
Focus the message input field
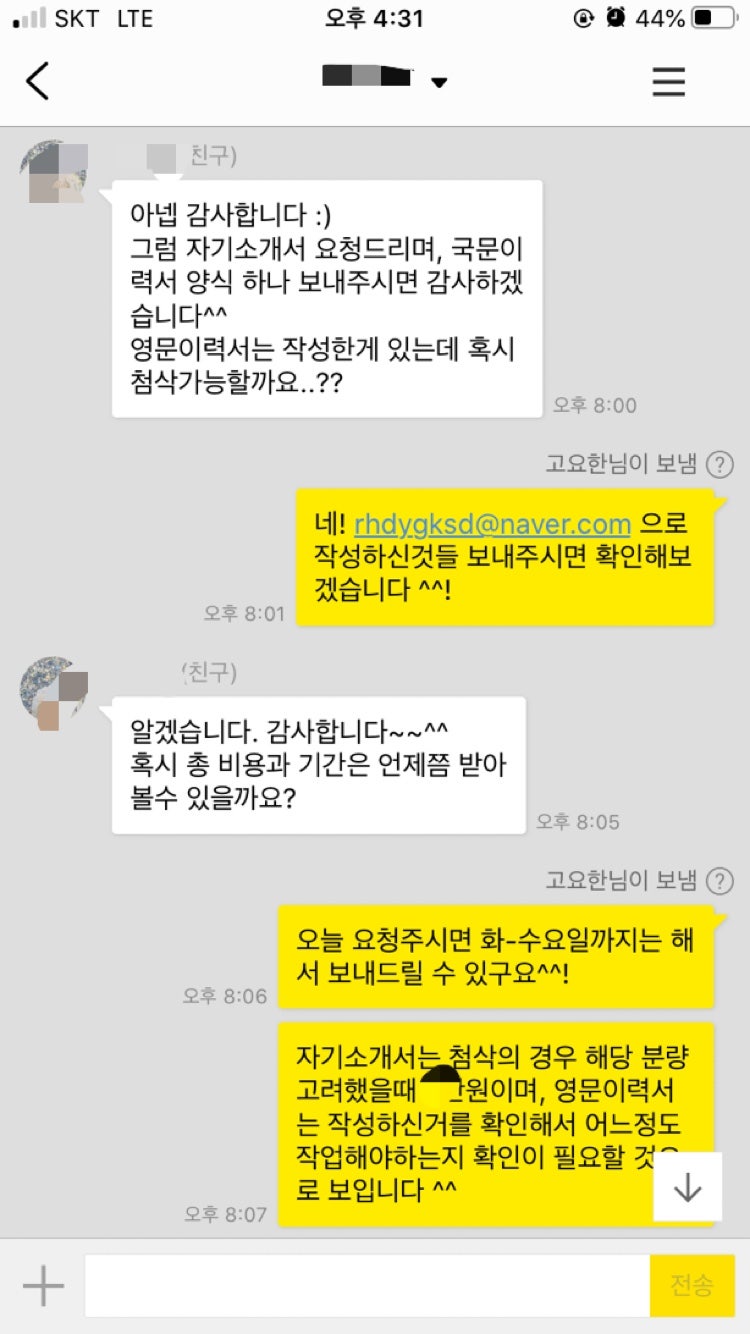(x=367, y=1285)
